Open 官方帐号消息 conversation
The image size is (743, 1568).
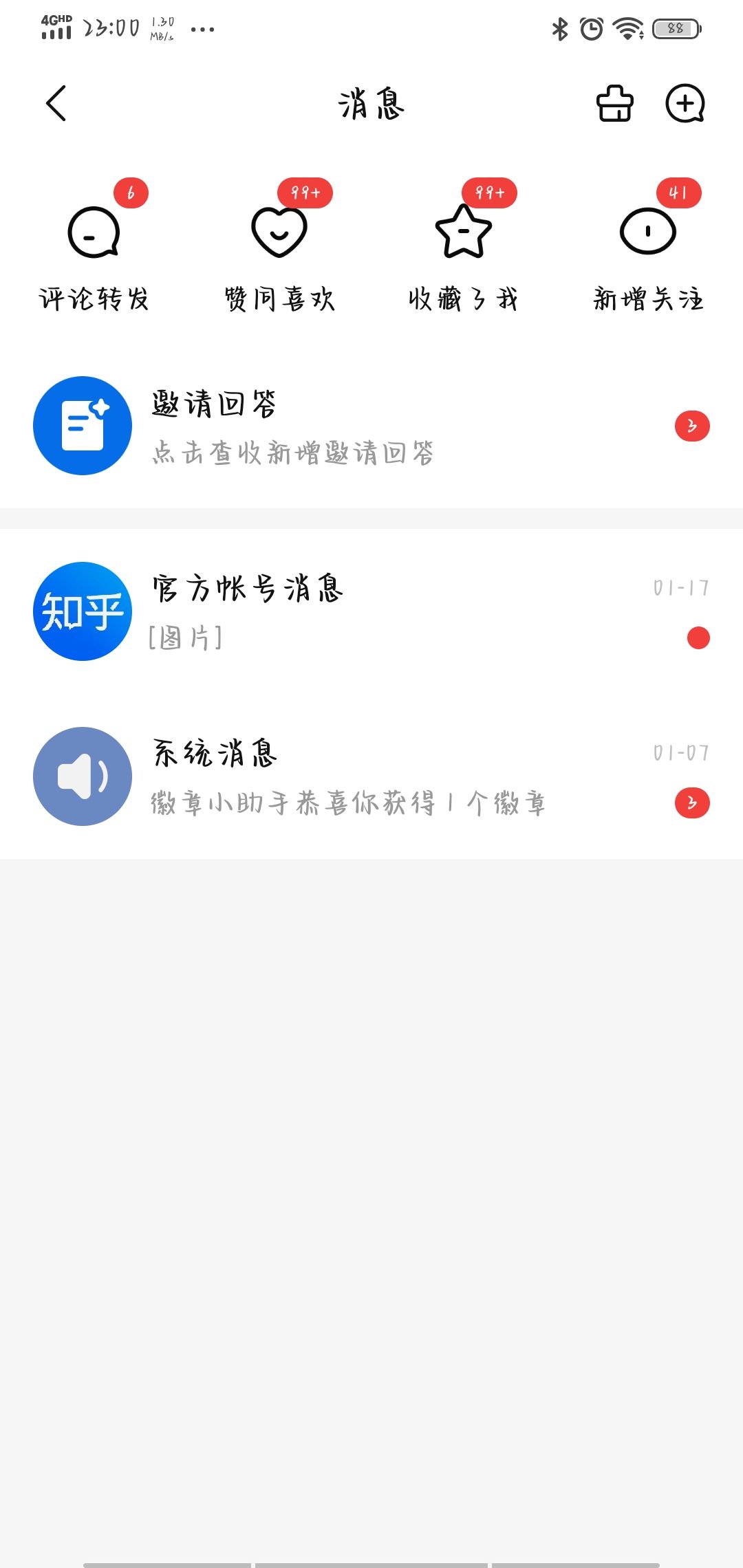point(371,611)
